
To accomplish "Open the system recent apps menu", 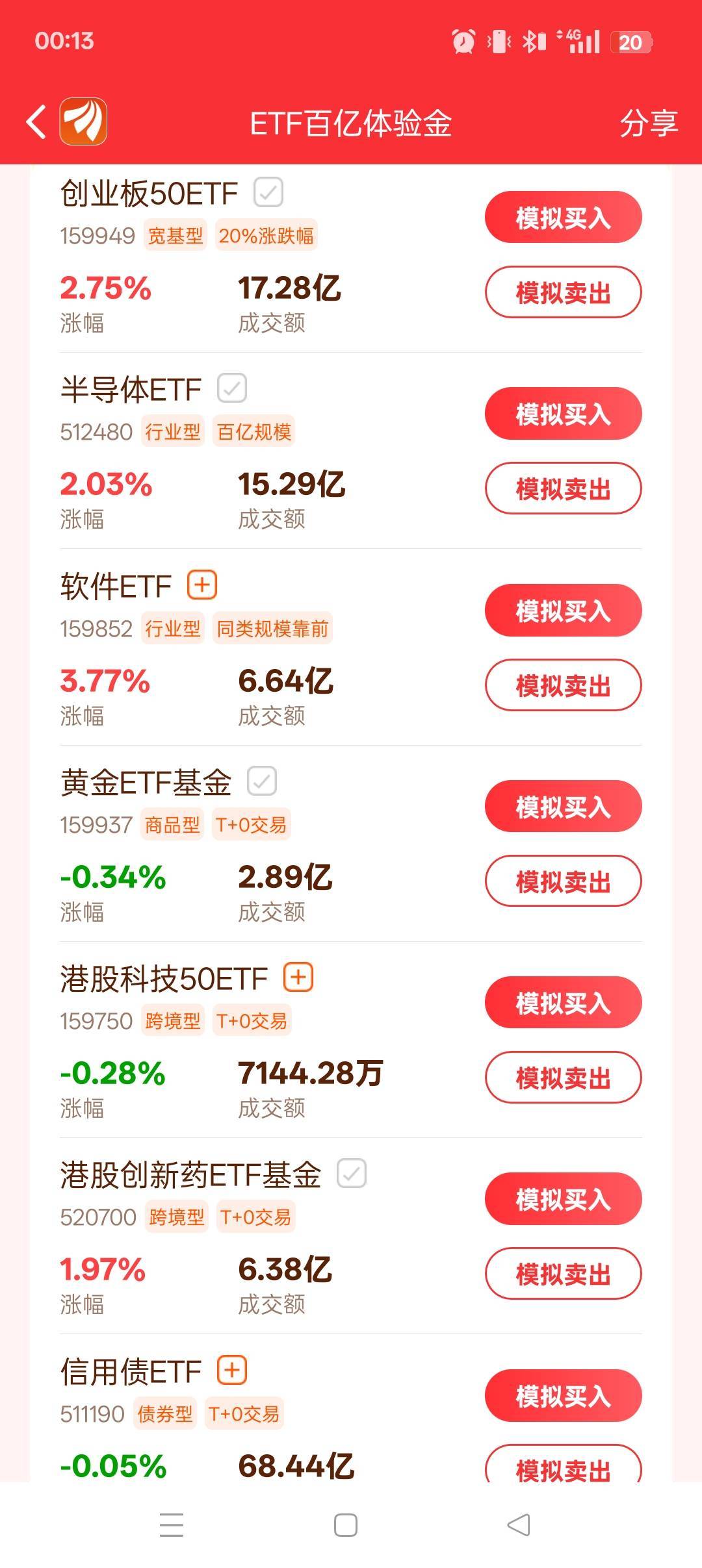I will 172,1525.
